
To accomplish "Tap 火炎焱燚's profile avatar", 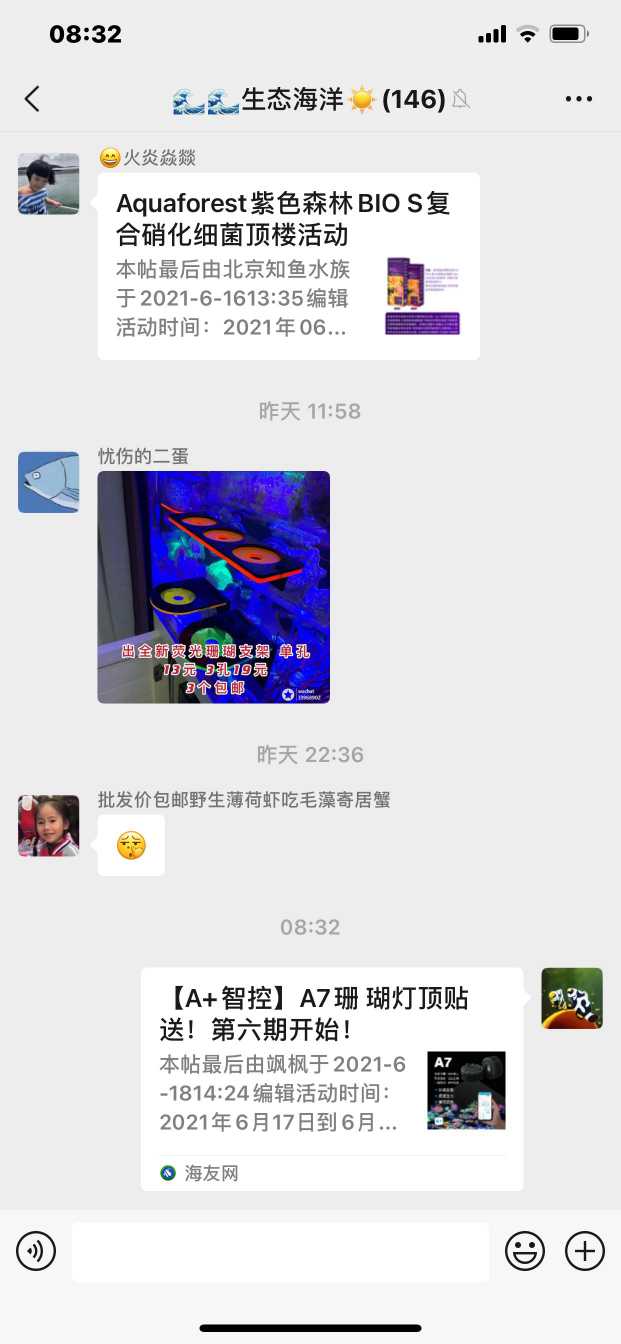I will (48, 184).
